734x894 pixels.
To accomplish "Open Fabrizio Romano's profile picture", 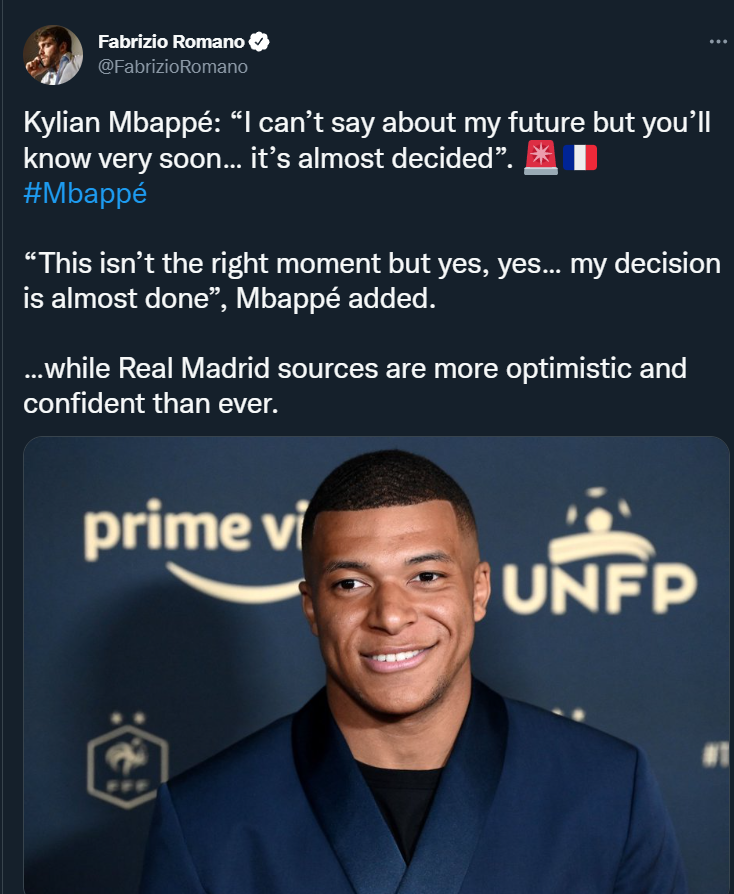I will point(53,55).
